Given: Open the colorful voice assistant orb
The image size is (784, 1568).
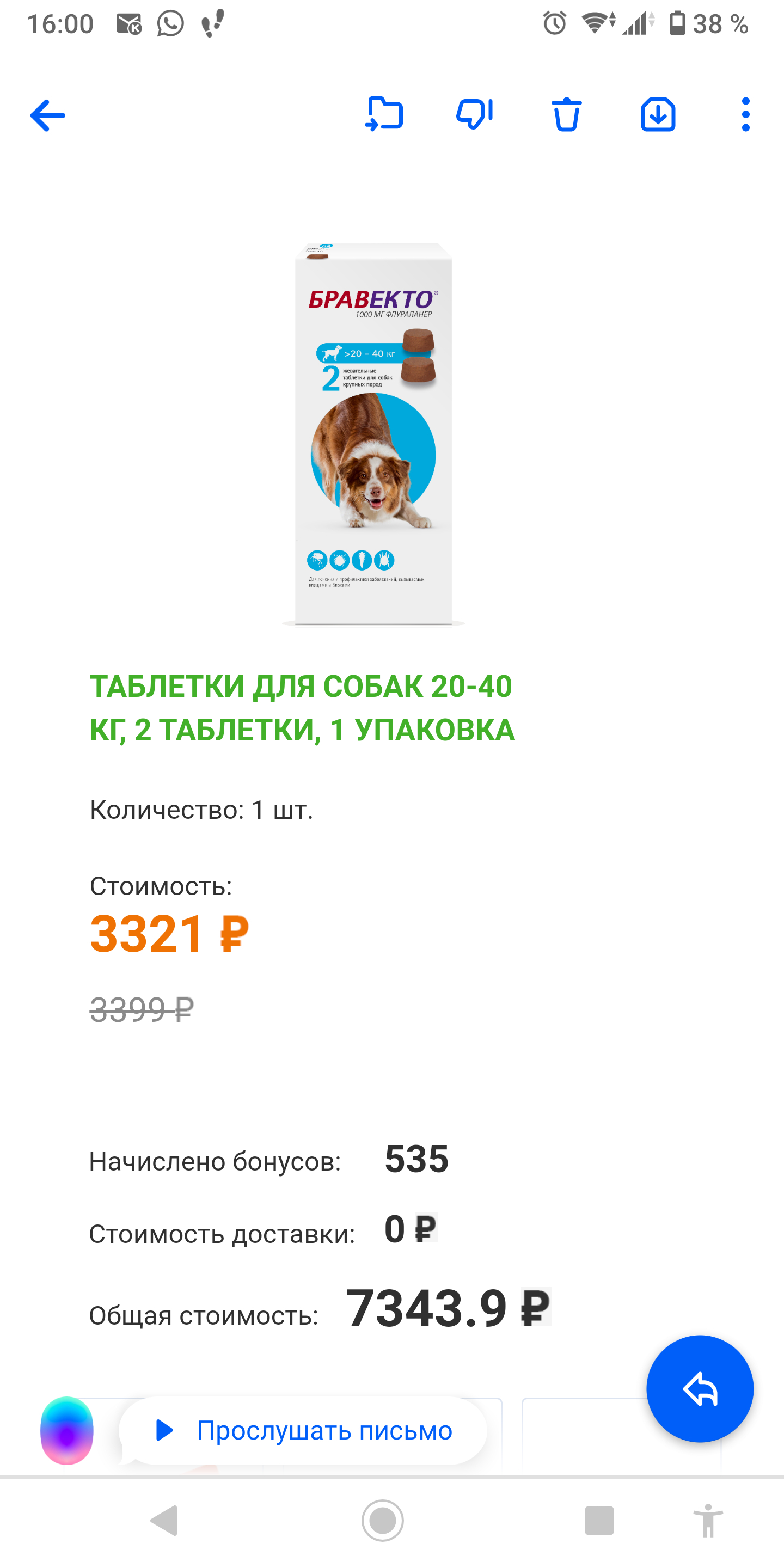Looking at the screenshot, I should coord(67,1430).
